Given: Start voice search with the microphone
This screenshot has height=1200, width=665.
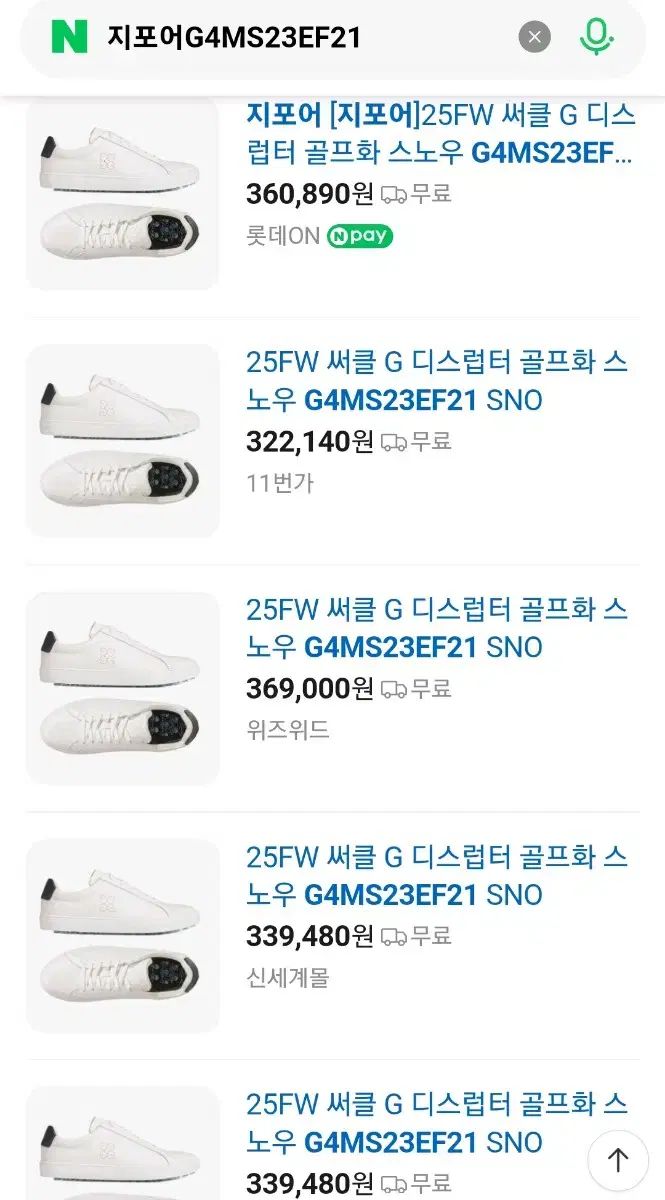Looking at the screenshot, I should point(596,38).
